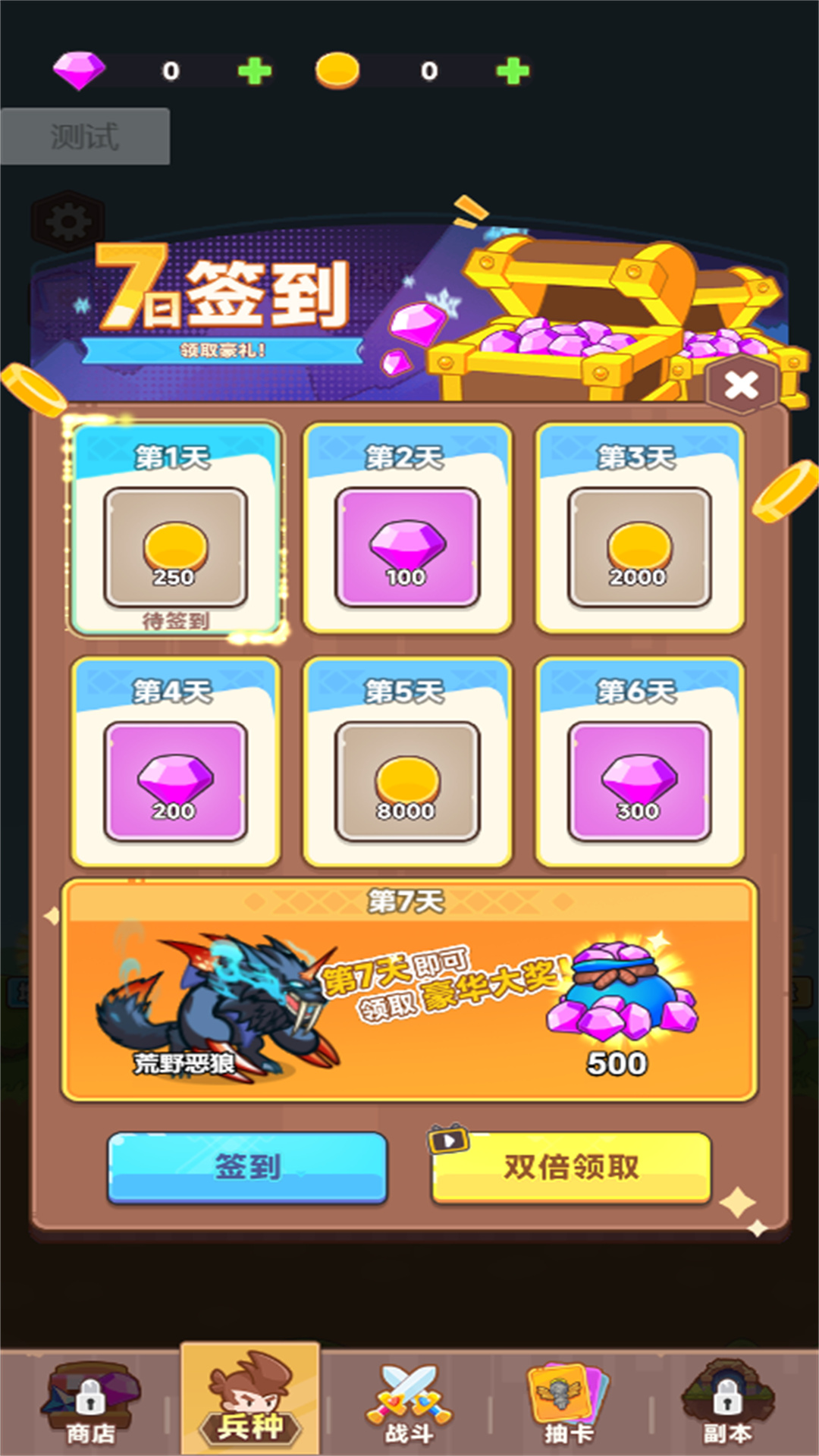Open the settings gear menu
The width and height of the screenshot is (819, 1456).
[68, 221]
